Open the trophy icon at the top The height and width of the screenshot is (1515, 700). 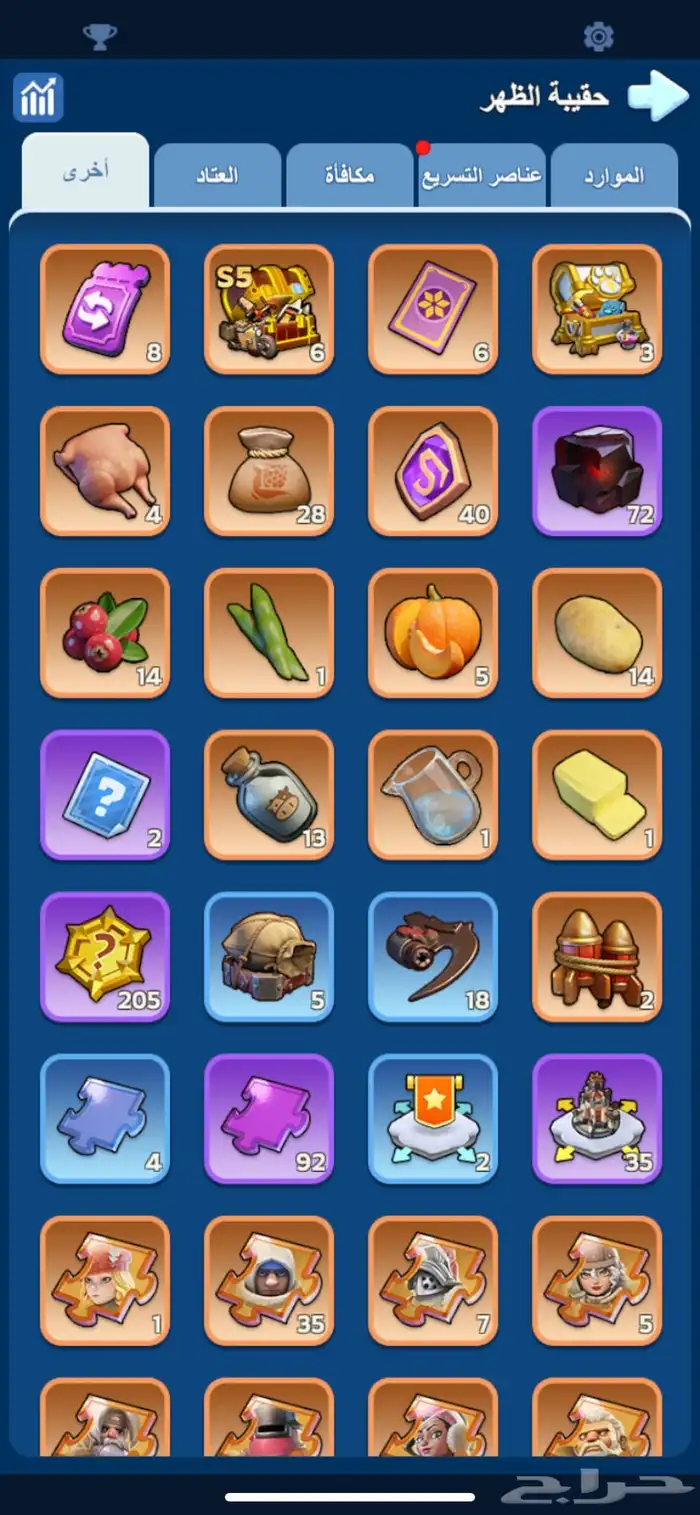tap(100, 37)
